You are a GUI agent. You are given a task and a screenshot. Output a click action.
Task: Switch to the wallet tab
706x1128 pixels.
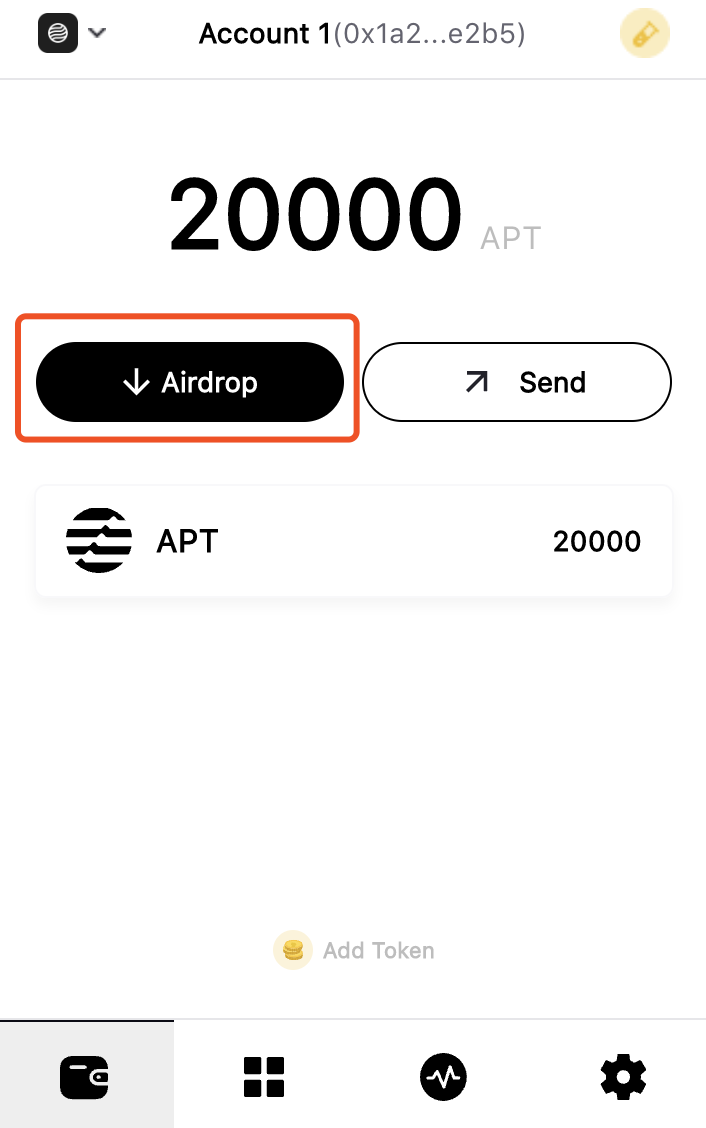[x=86, y=1076]
